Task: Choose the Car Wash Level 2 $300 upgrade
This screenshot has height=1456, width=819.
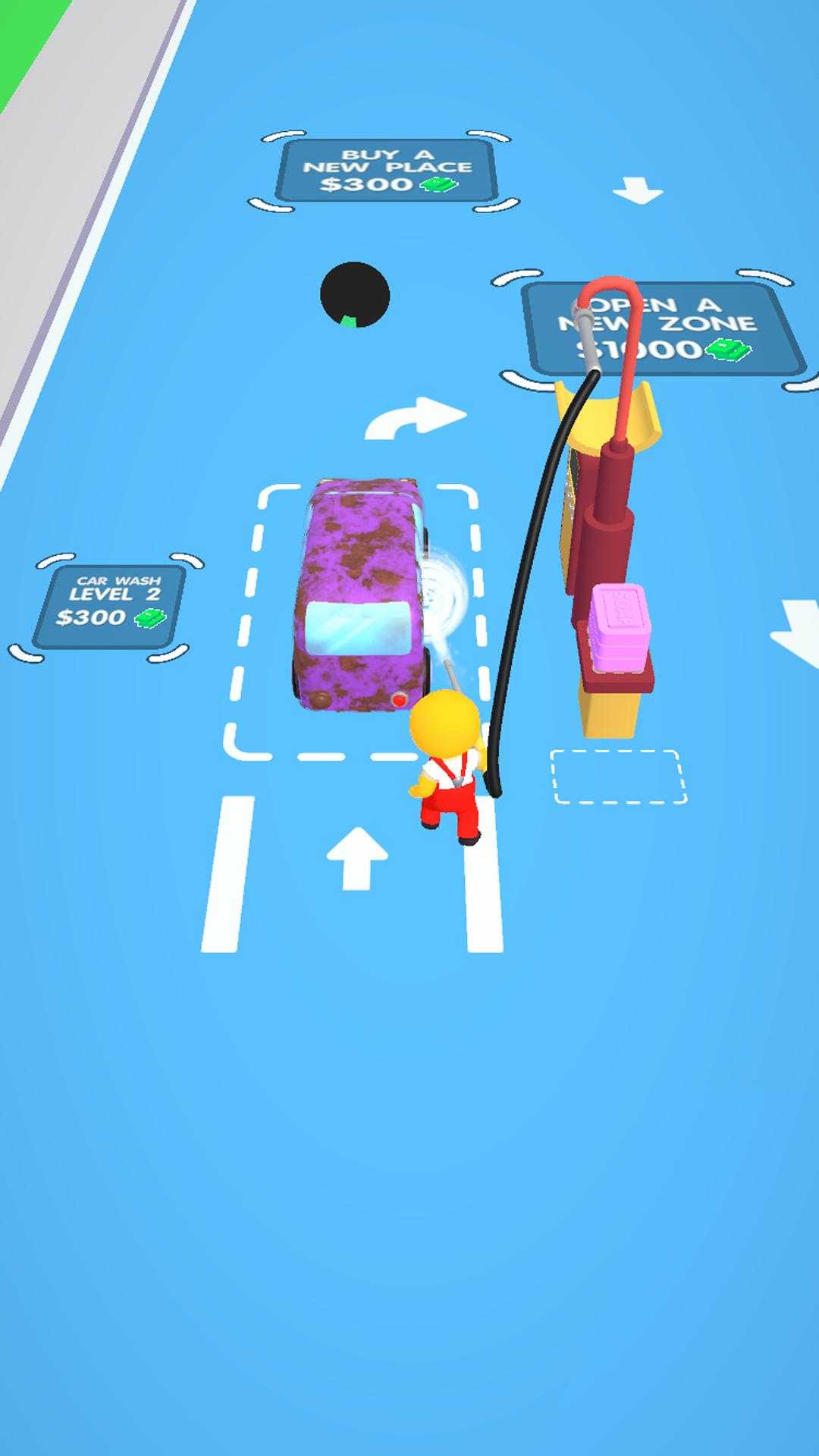Action: coord(108,605)
